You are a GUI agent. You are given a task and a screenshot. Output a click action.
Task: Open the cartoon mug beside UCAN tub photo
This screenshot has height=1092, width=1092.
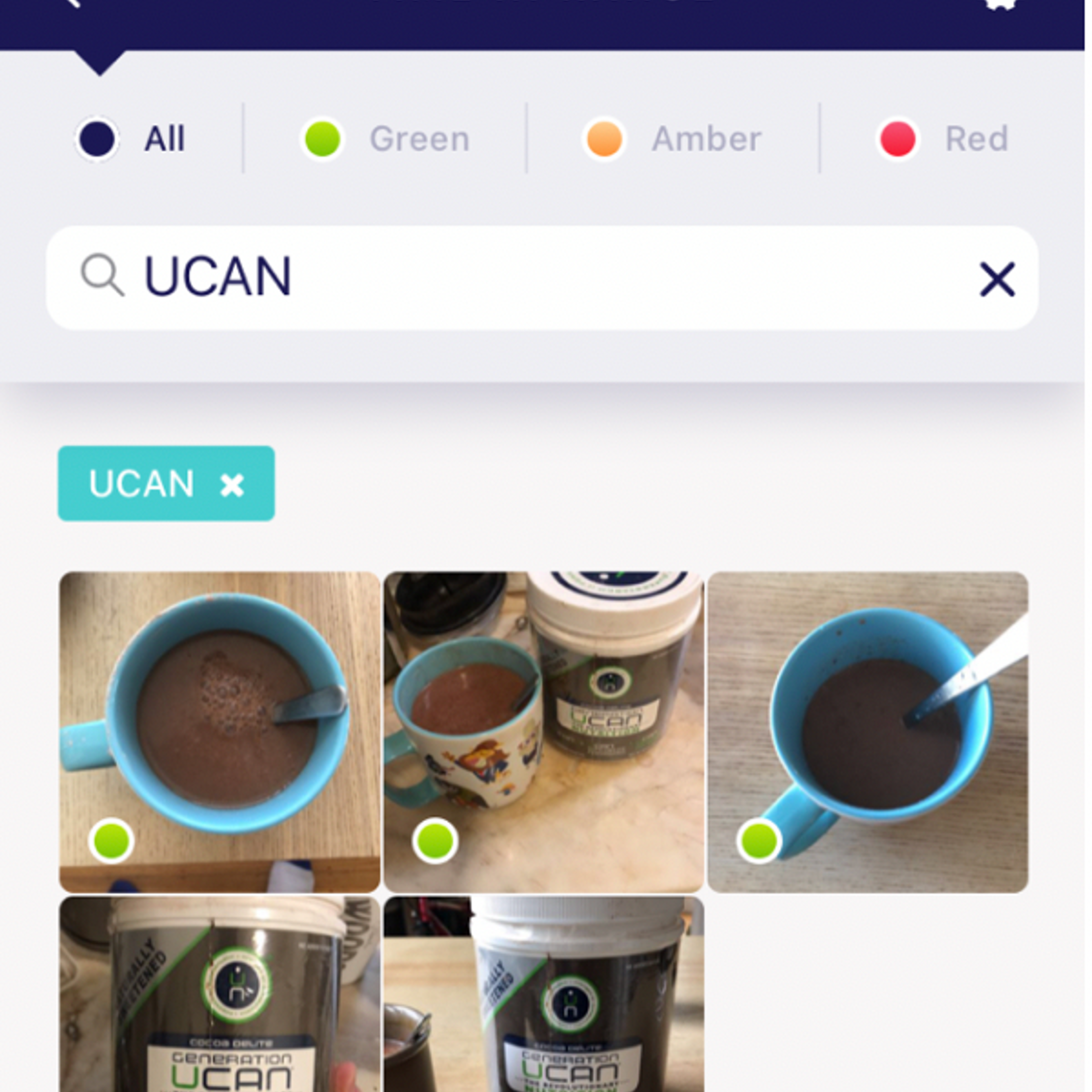(x=544, y=732)
